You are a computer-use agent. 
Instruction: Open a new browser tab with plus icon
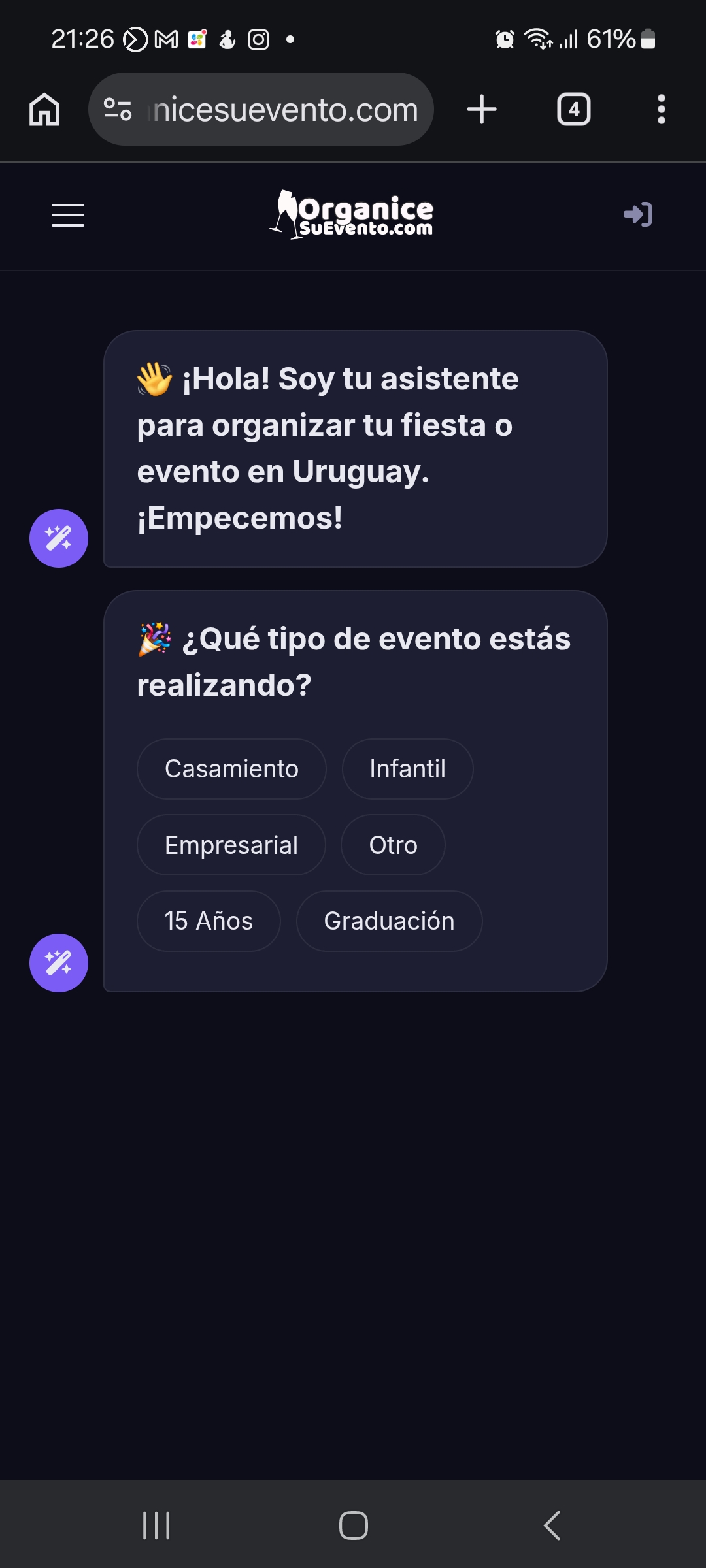tap(481, 109)
